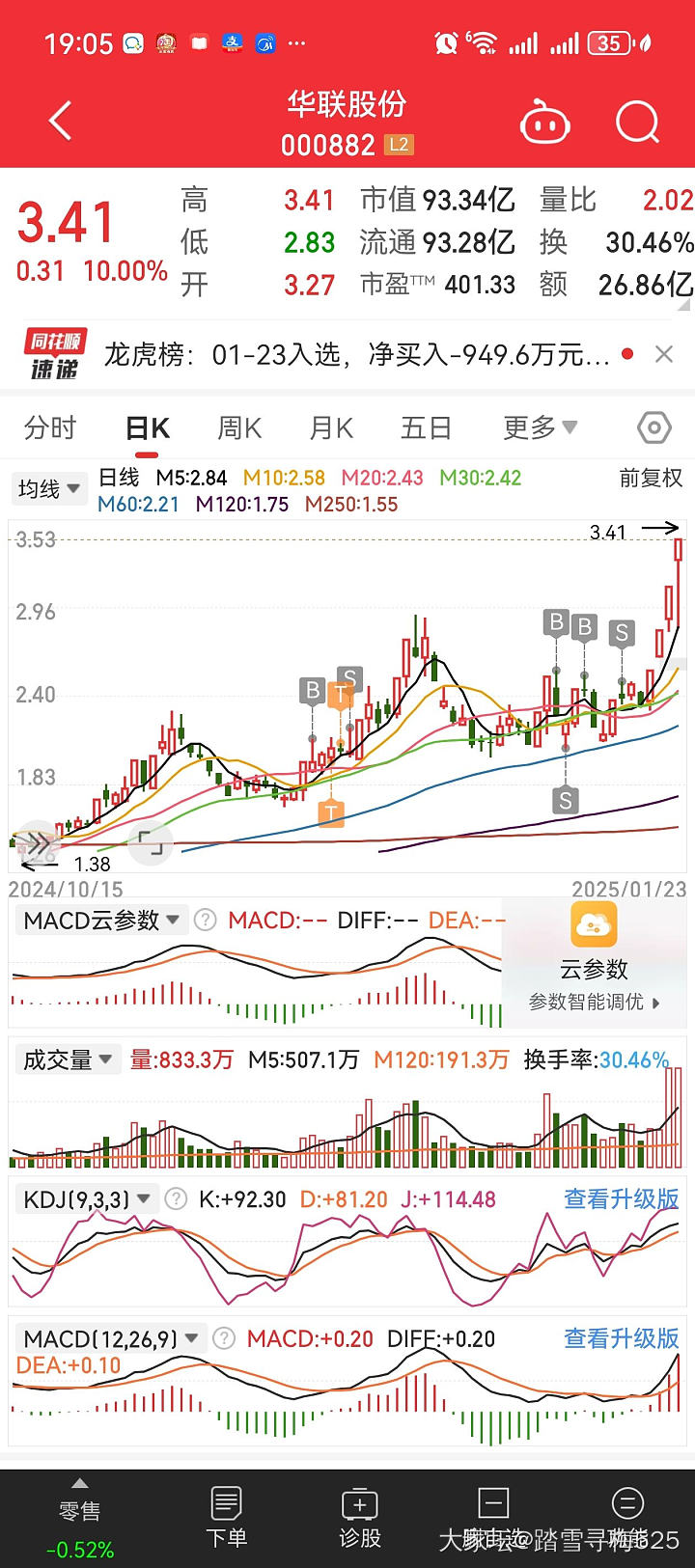695x1568 pixels.
Task: Expand the 更多 chart period dropdown
Action: tap(540, 427)
